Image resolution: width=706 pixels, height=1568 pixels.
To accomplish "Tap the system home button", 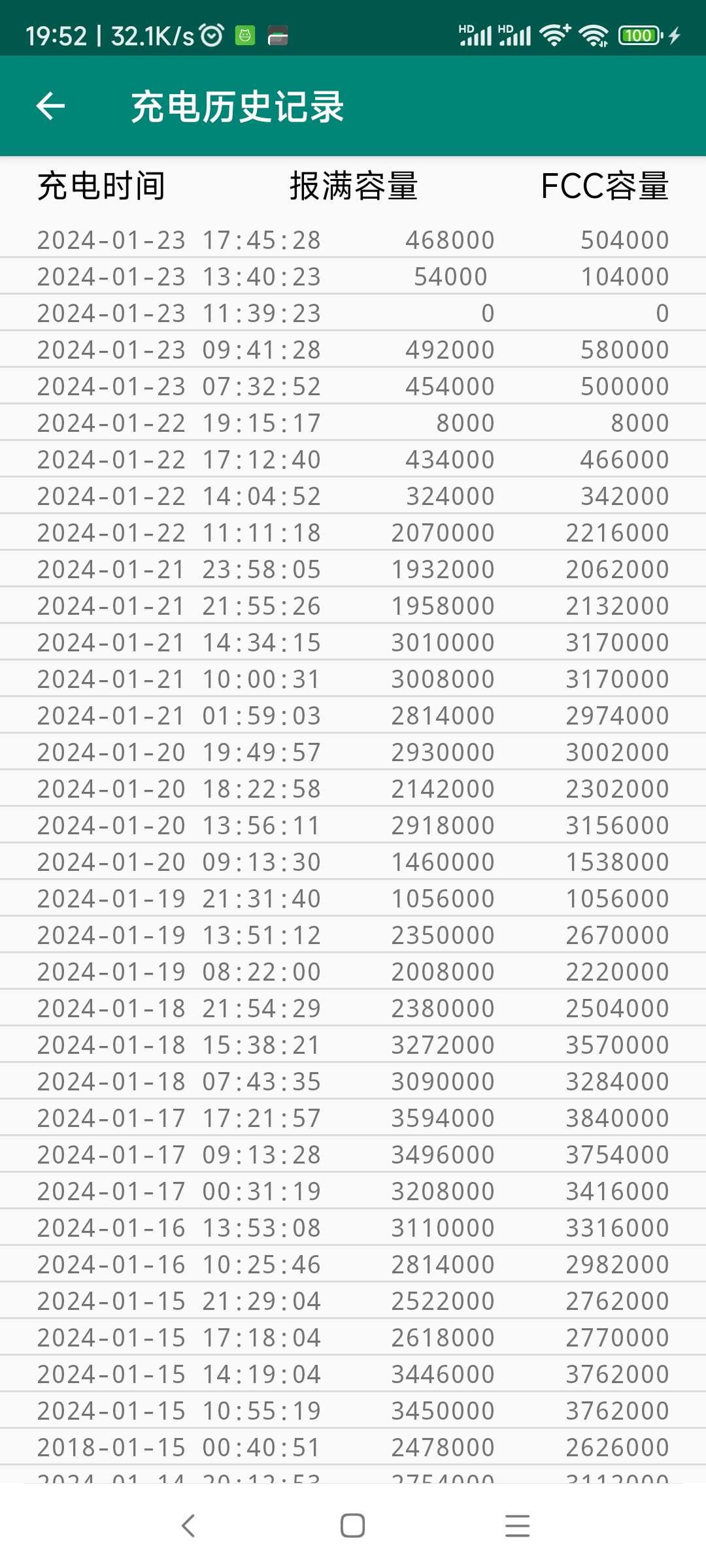I will [x=352, y=1526].
